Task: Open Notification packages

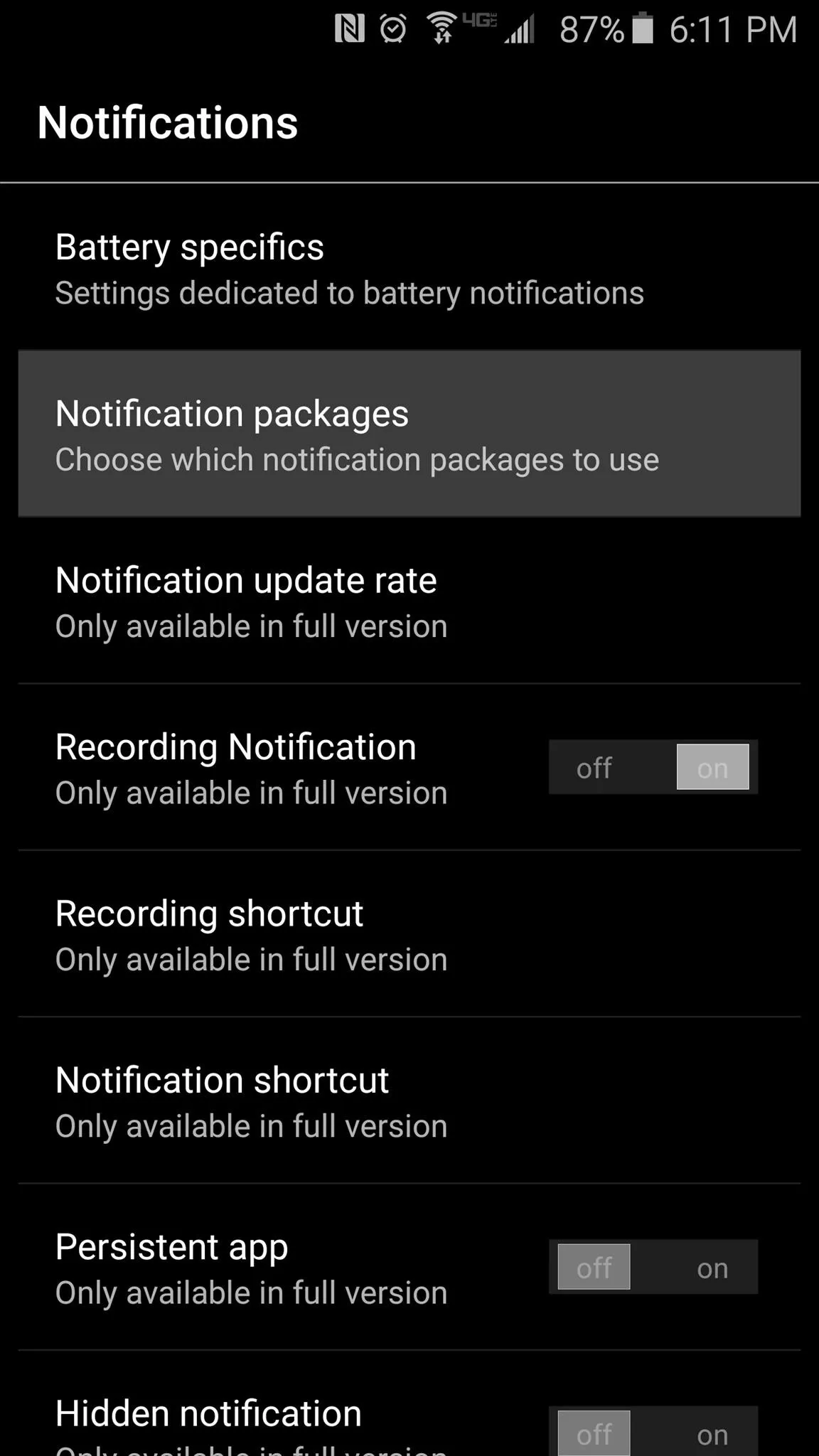Action: pos(409,434)
